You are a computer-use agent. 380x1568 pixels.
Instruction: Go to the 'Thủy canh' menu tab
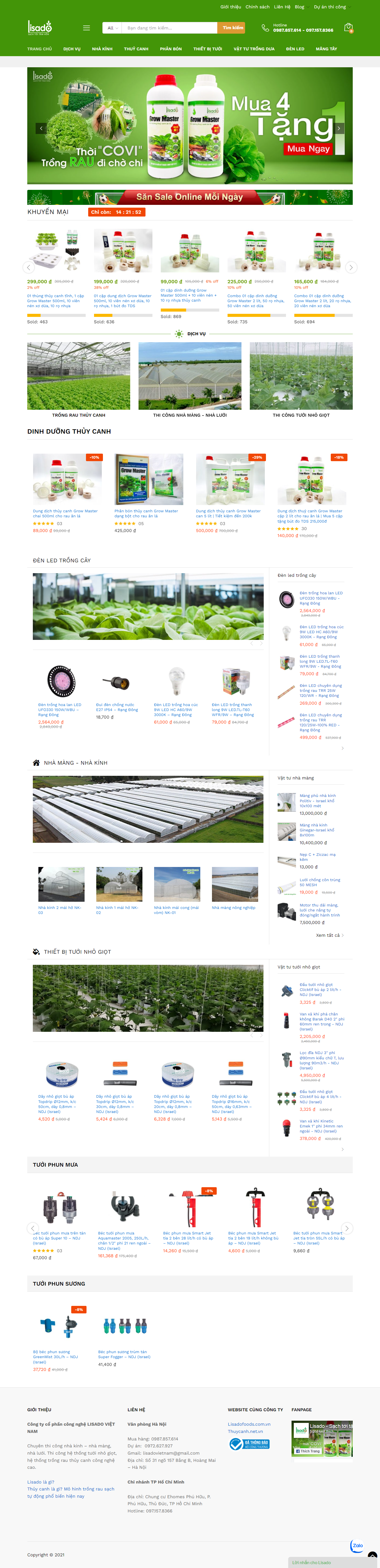[136, 49]
